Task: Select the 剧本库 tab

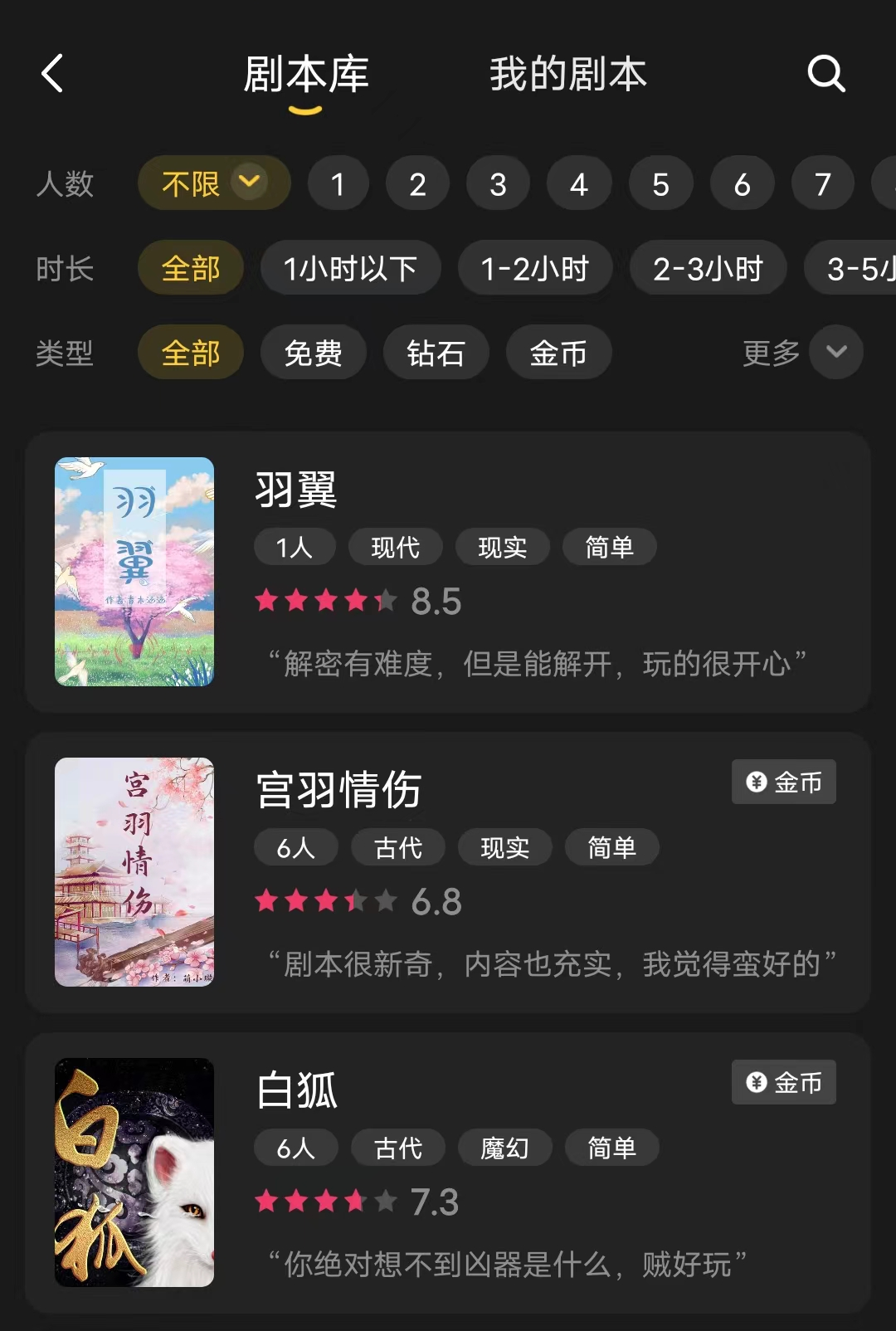Action: (306, 74)
